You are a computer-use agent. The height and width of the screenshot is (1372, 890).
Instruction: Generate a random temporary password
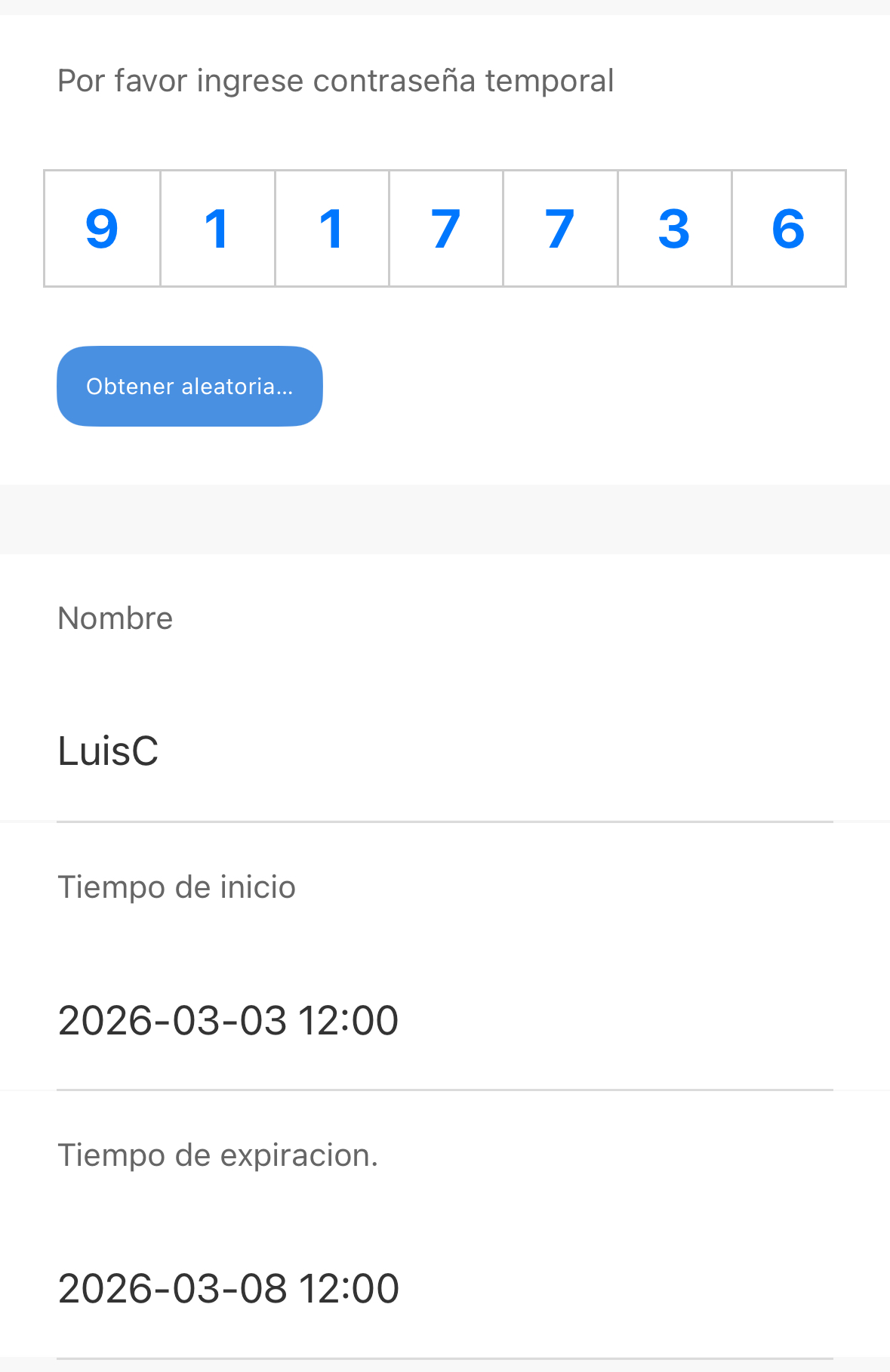(189, 386)
